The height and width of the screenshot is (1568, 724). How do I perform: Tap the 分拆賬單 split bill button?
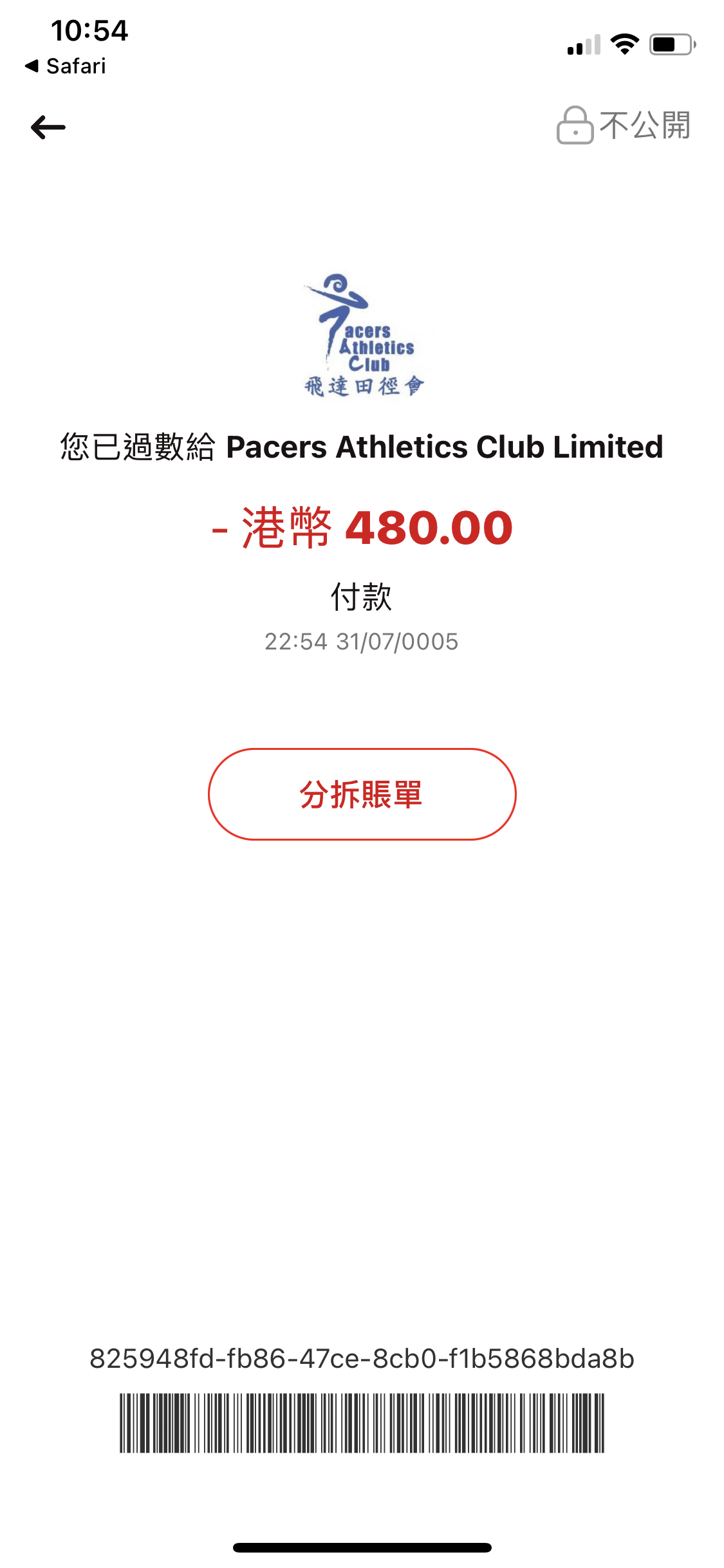coord(362,794)
